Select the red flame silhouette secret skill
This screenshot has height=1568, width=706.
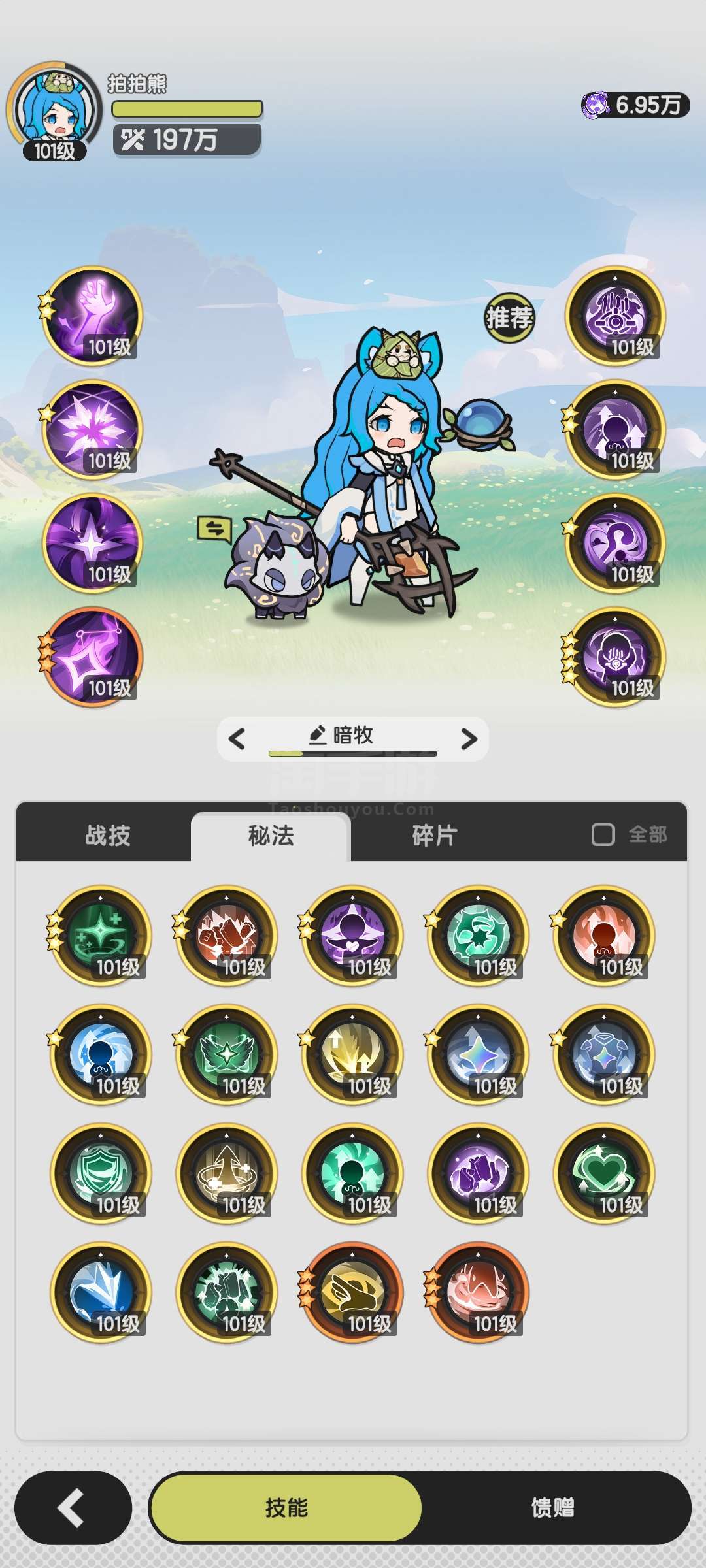coord(604,936)
